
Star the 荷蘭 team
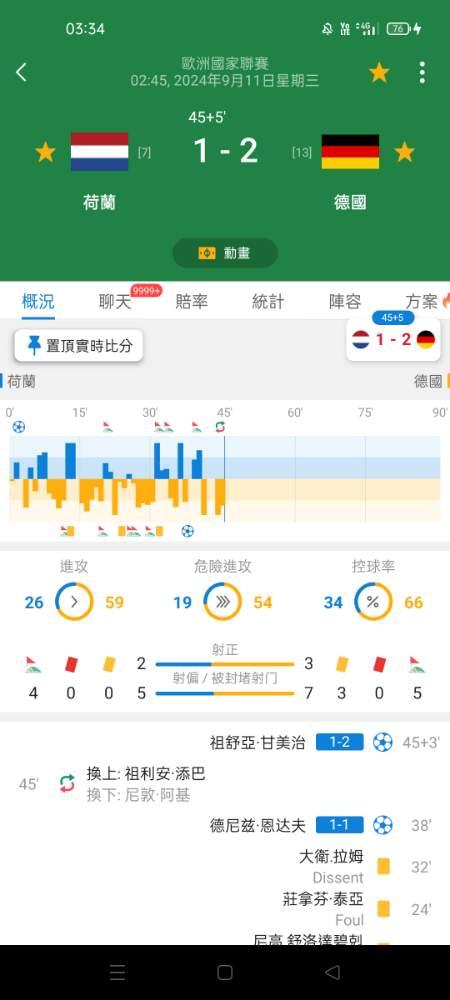pos(45,152)
